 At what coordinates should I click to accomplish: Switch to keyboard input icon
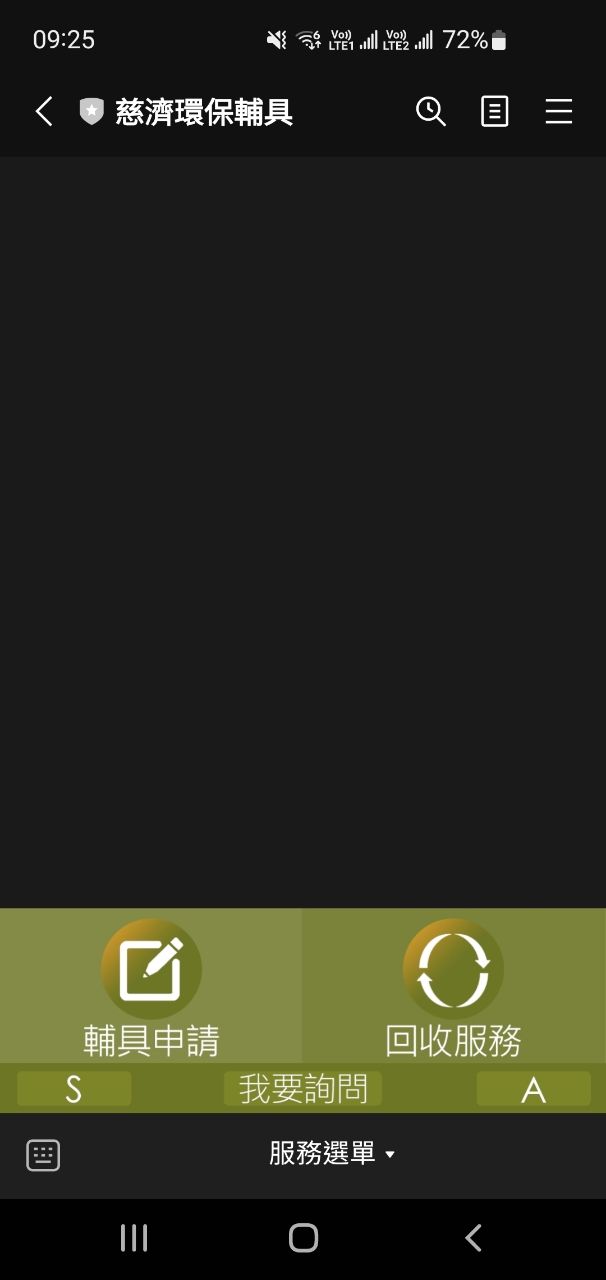tap(43, 1155)
